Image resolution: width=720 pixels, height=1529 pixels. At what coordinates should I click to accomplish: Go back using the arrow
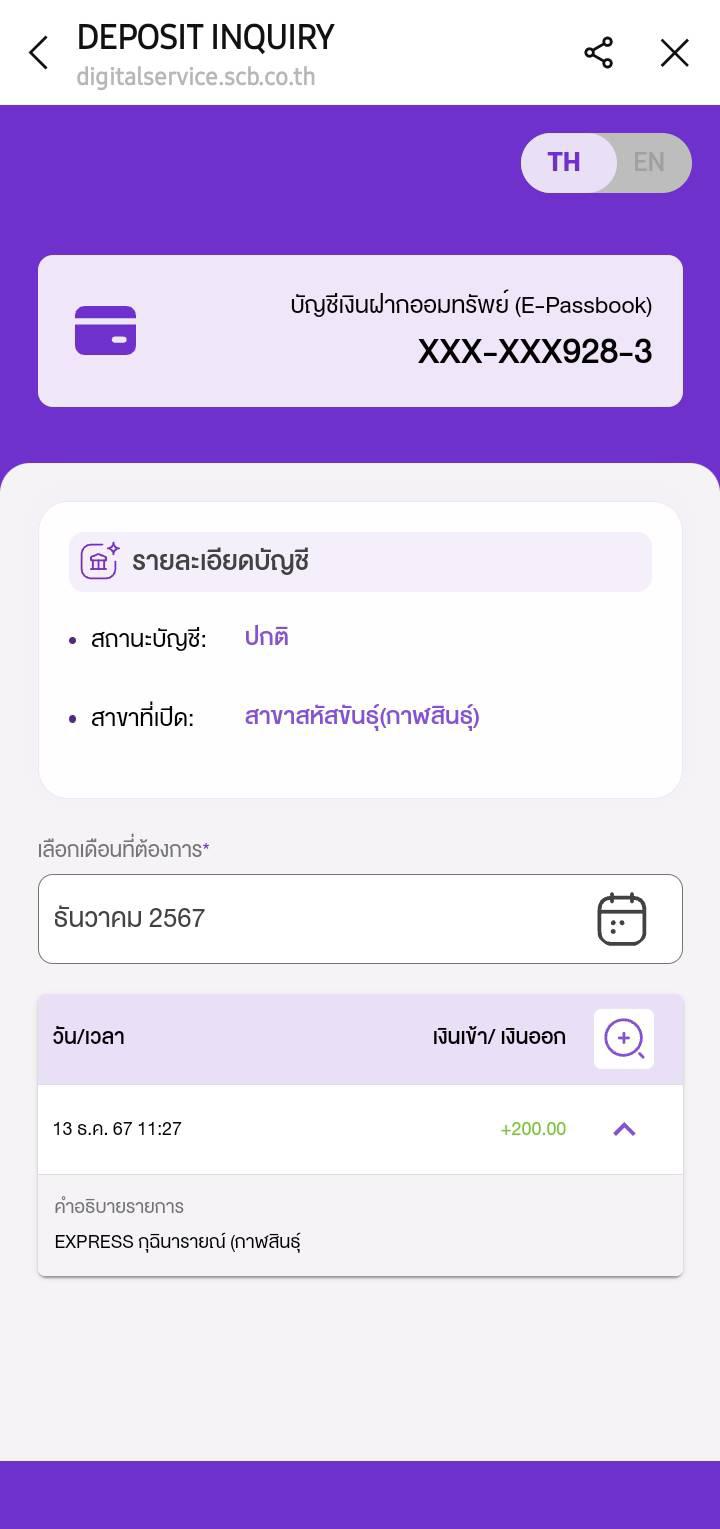tap(38, 53)
